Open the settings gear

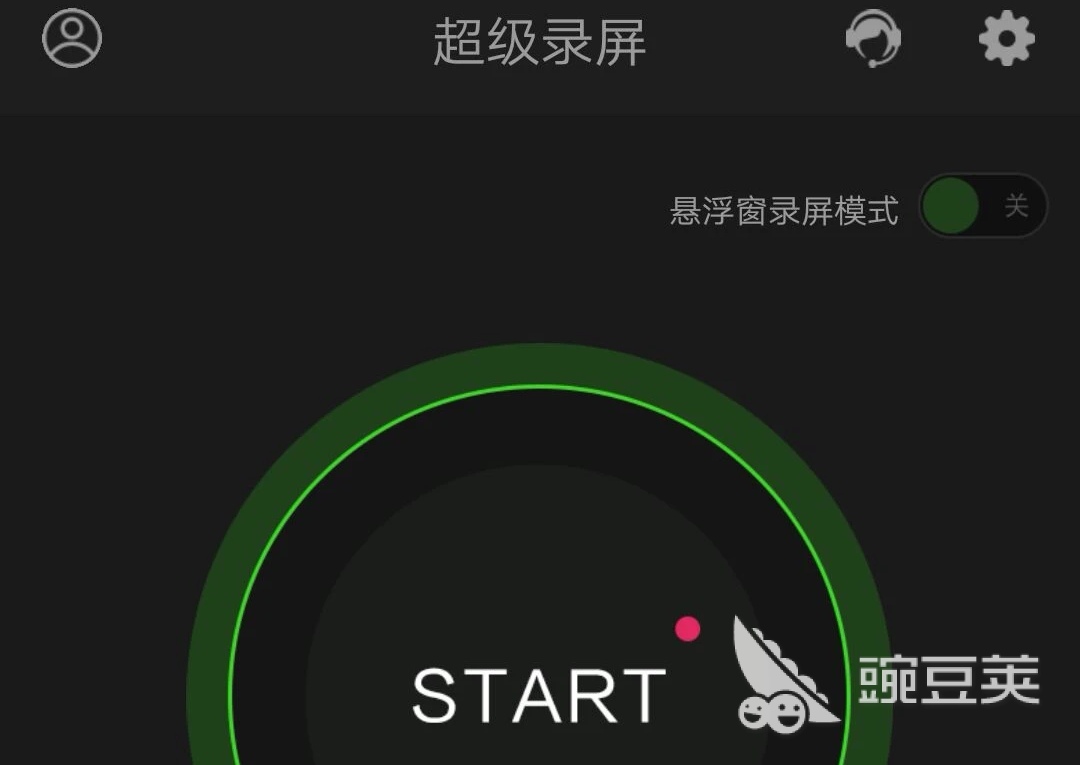point(1006,40)
